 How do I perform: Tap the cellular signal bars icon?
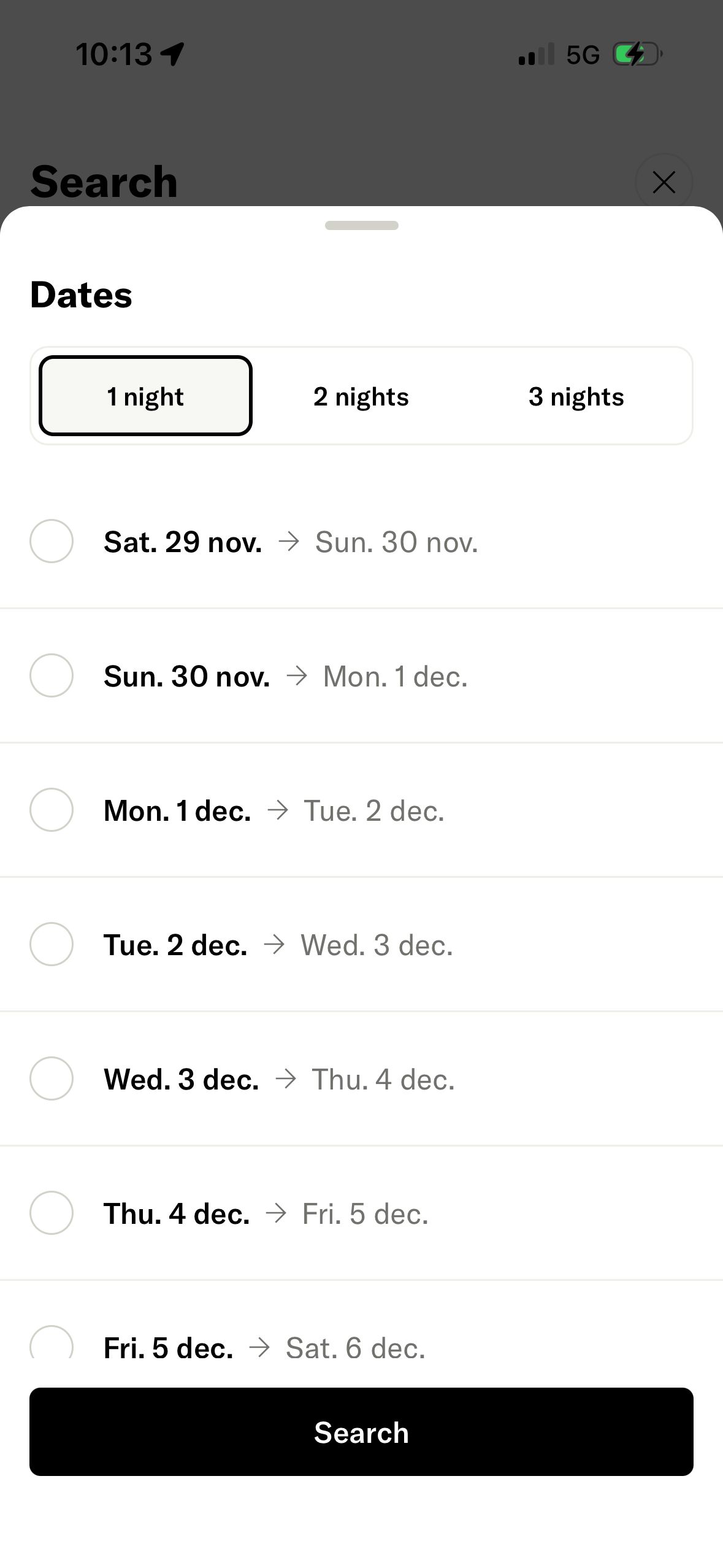click(534, 55)
